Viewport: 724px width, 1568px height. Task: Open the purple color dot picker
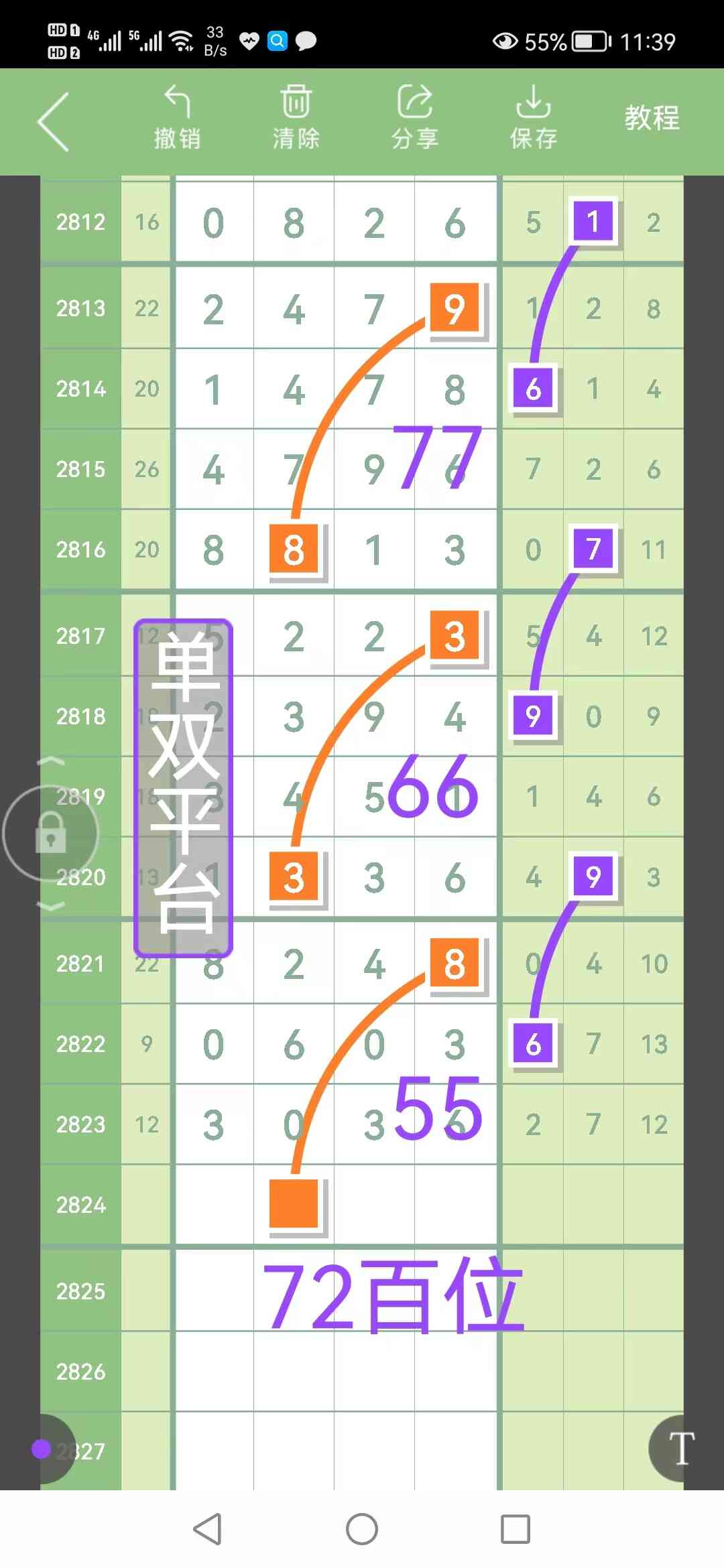pyautogui.click(x=42, y=1449)
